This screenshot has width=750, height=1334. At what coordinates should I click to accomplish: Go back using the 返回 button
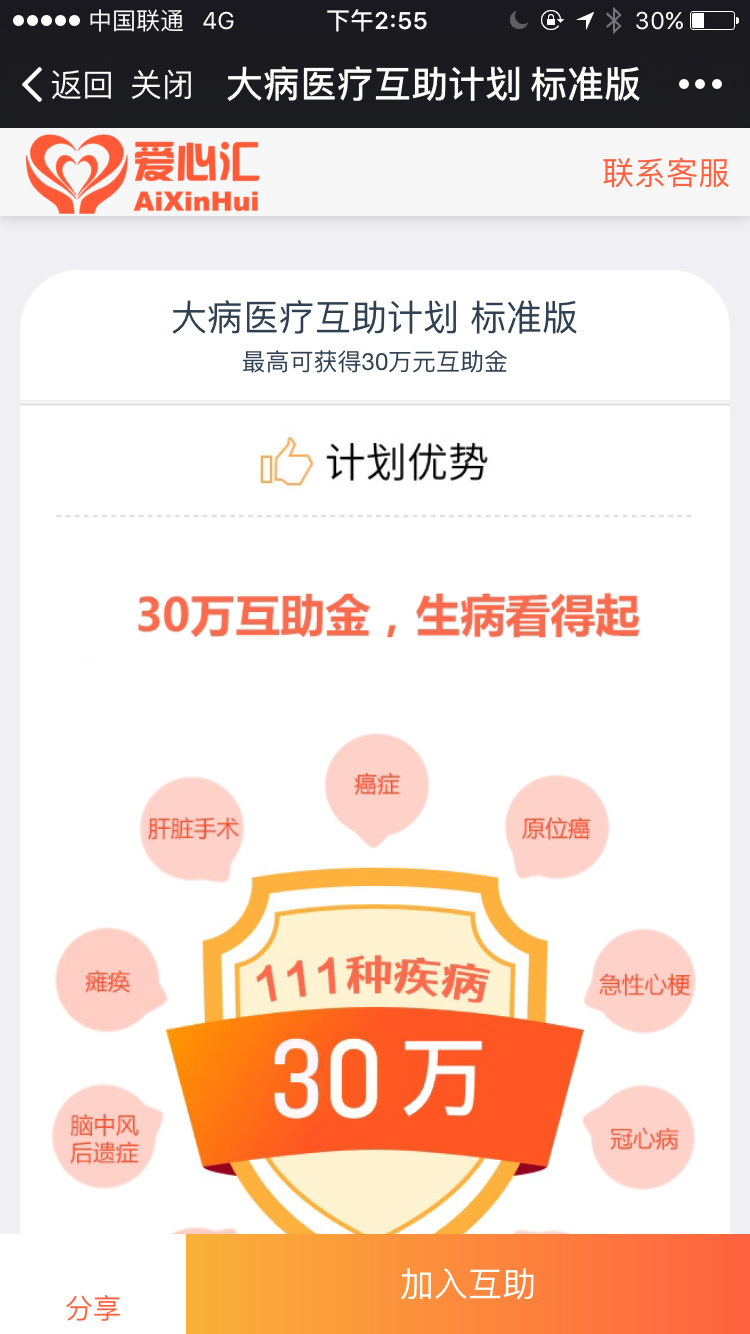pyautogui.click(x=66, y=86)
